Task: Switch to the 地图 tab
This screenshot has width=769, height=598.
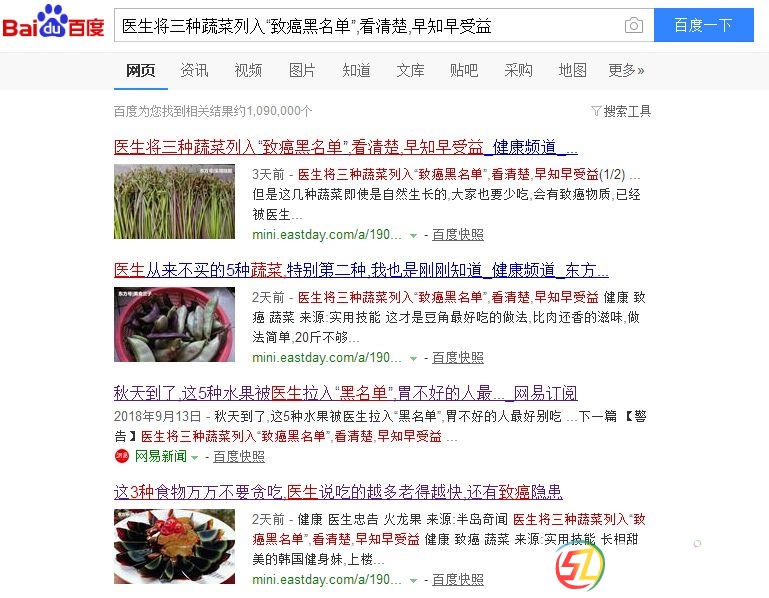Action: coord(572,70)
